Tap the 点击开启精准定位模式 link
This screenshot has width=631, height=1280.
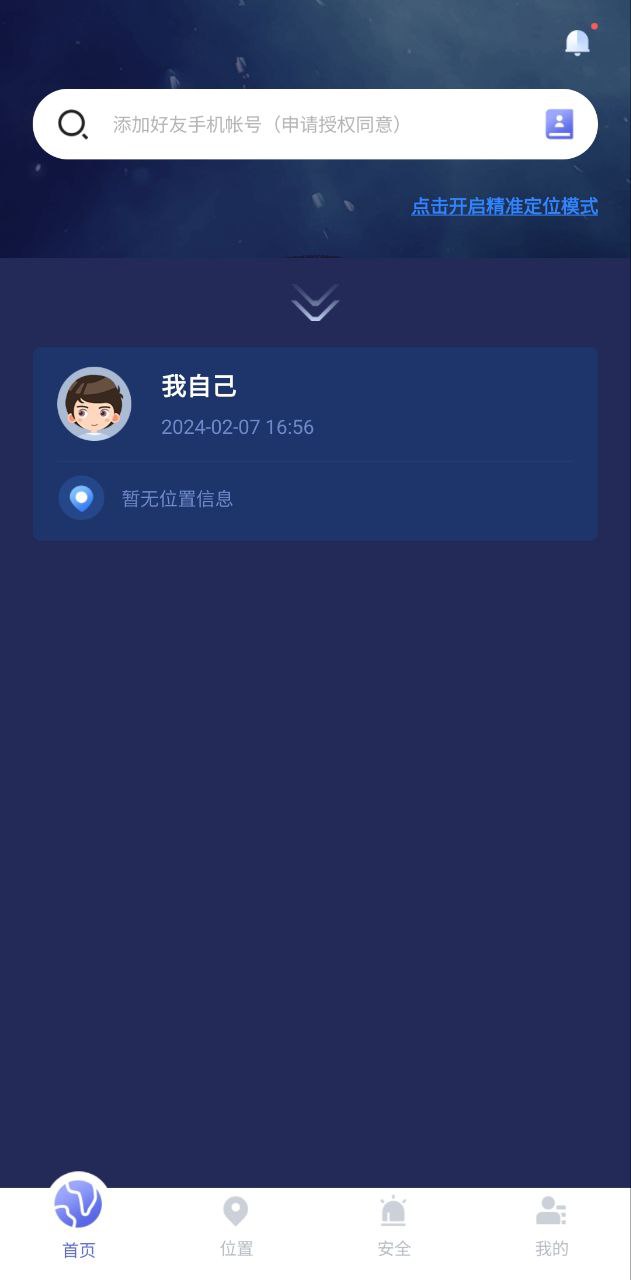coord(504,206)
